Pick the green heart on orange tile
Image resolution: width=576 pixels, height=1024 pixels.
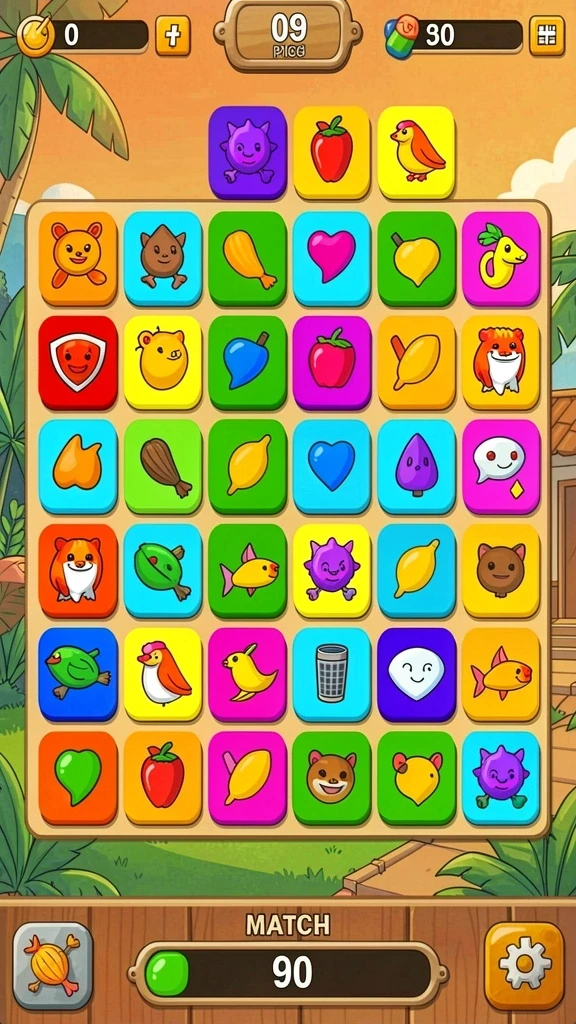(78, 778)
